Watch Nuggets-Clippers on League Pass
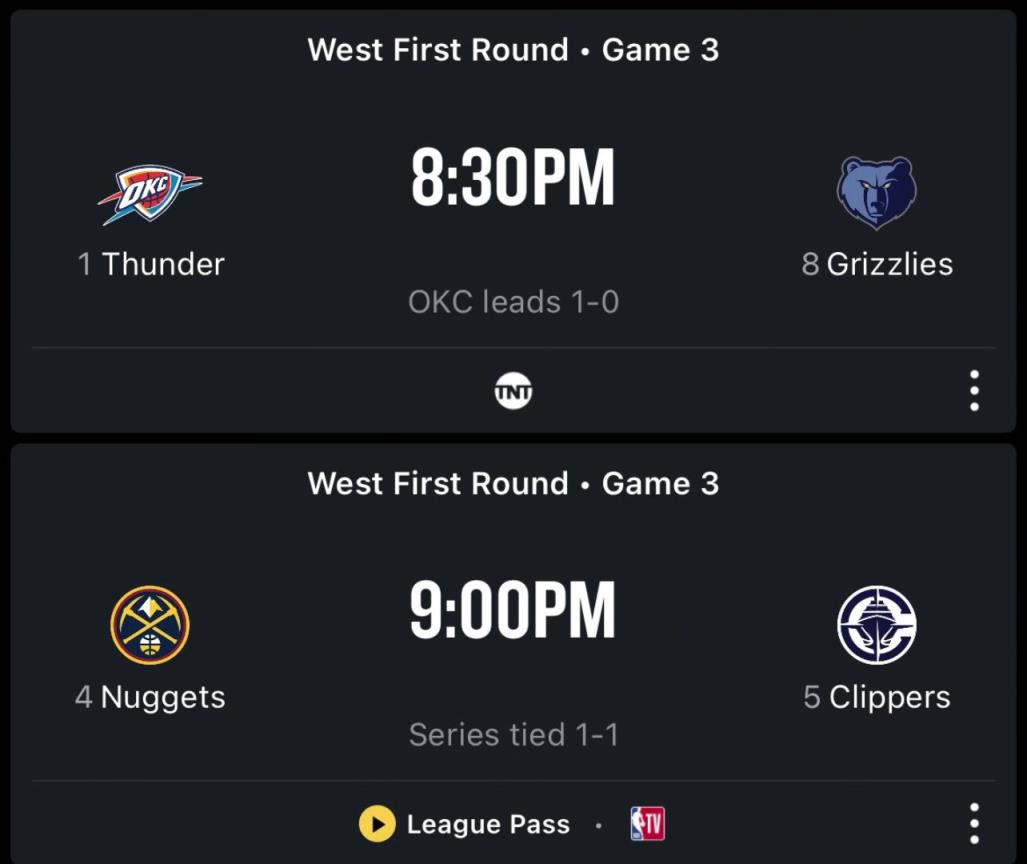 tap(465, 825)
